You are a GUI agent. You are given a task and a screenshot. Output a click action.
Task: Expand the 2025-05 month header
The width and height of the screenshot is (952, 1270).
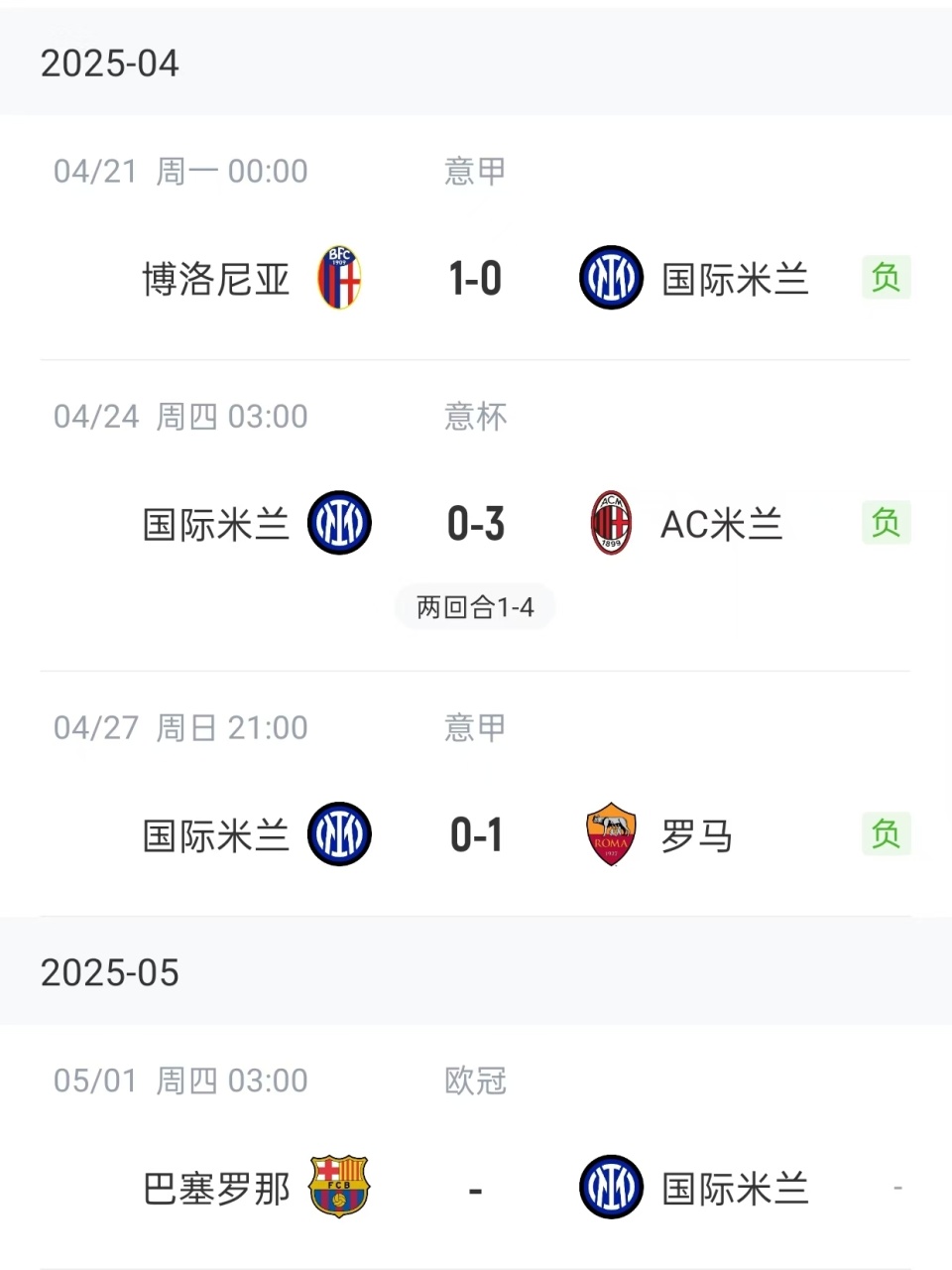110,972
